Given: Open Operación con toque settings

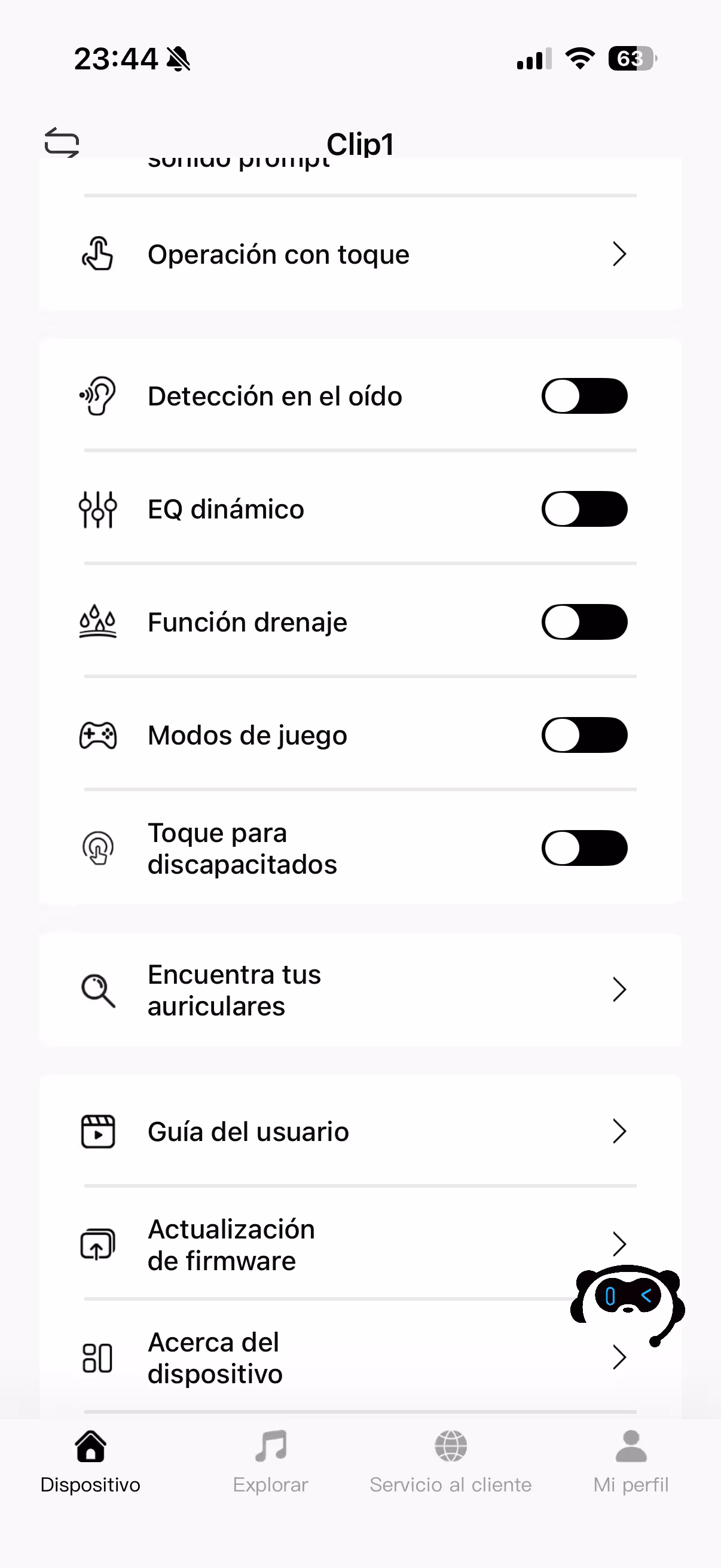Looking at the screenshot, I should 359,254.
